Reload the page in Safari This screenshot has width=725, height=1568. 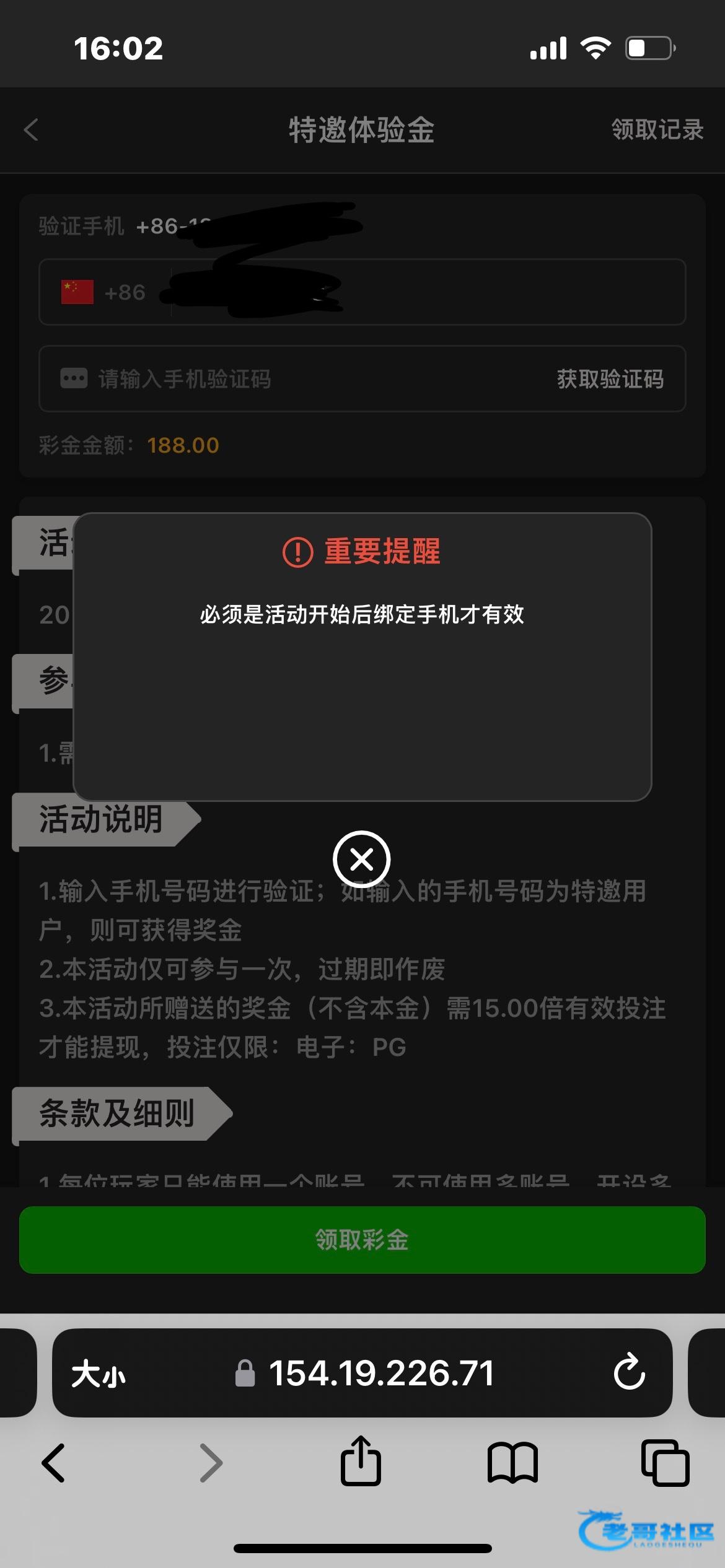[x=629, y=1372]
